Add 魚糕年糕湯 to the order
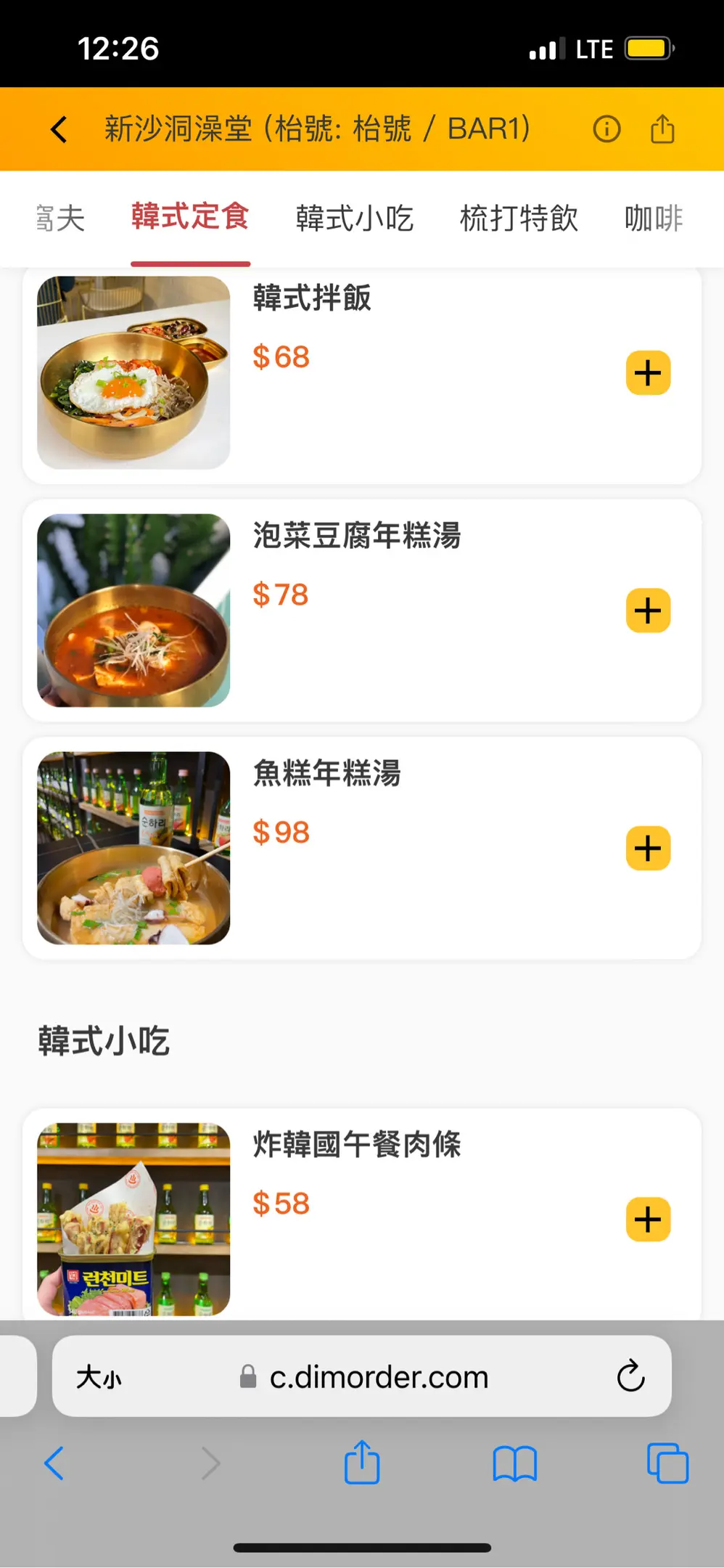The image size is (724, 1568). click(648, 848)
